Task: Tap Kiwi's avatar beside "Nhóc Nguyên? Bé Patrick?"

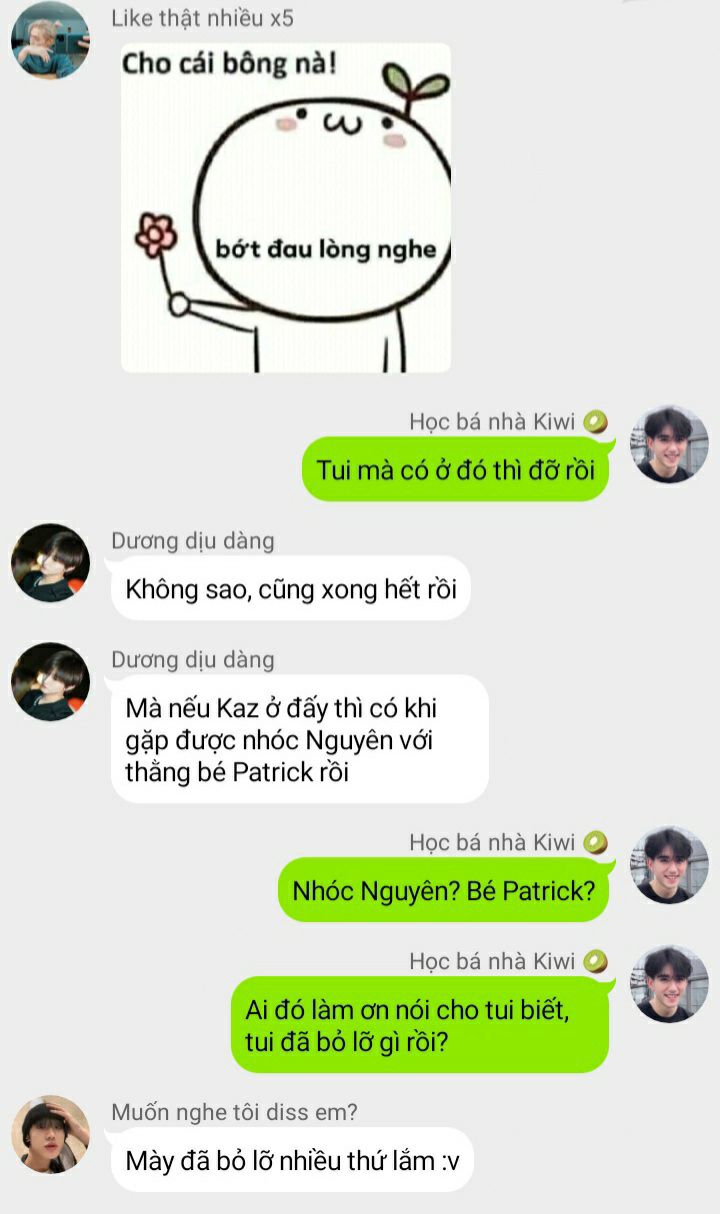Action: click(x=669, y=865)
